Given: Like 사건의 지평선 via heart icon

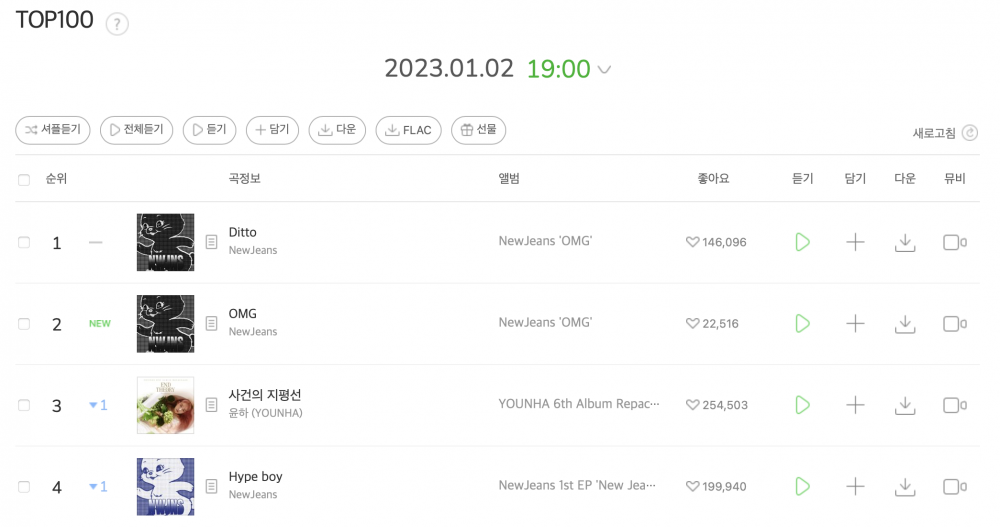Looking at the screenshot, I should click(x=692, y=405).
